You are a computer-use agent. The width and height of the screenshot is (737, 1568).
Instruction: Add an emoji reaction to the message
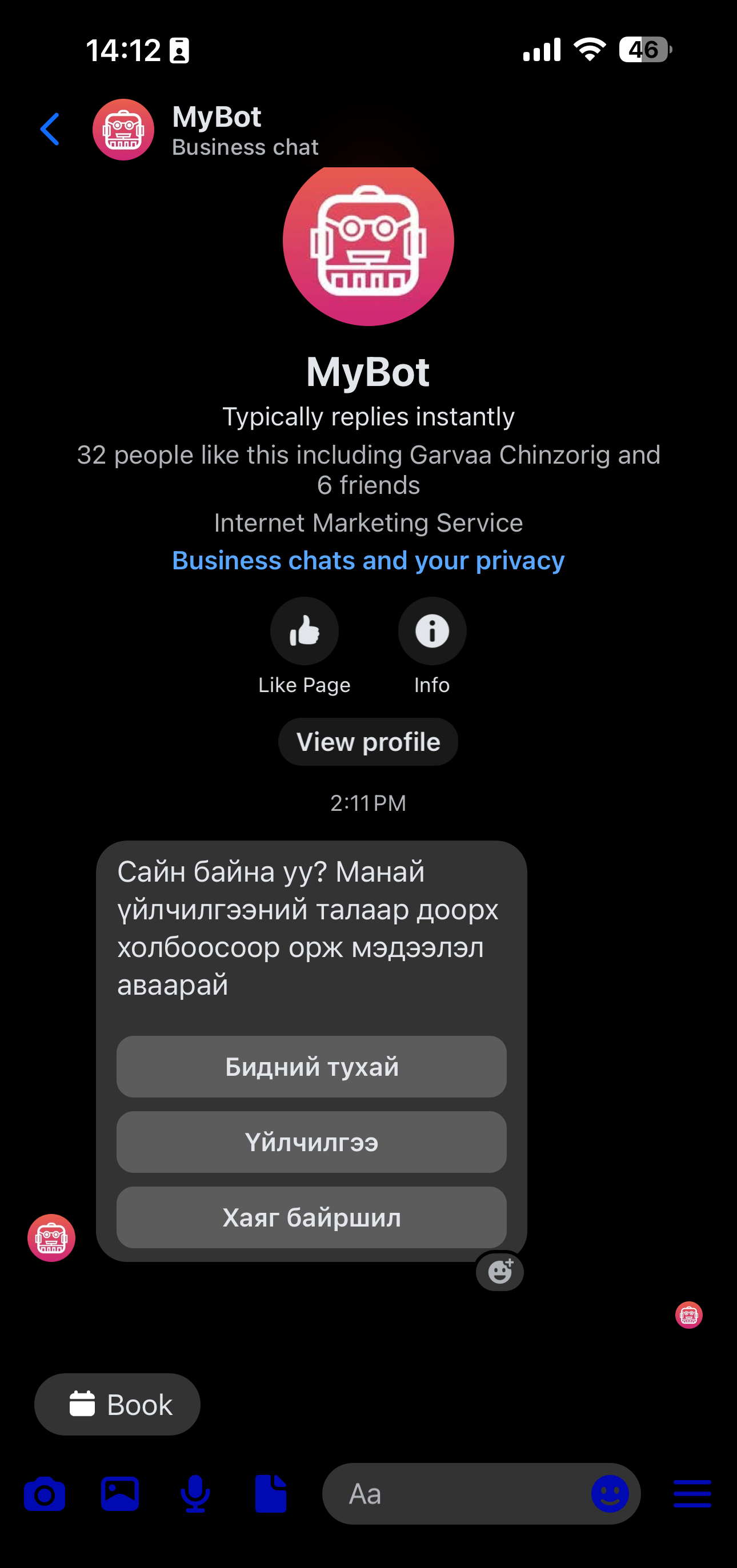[x=500, y=1272]
